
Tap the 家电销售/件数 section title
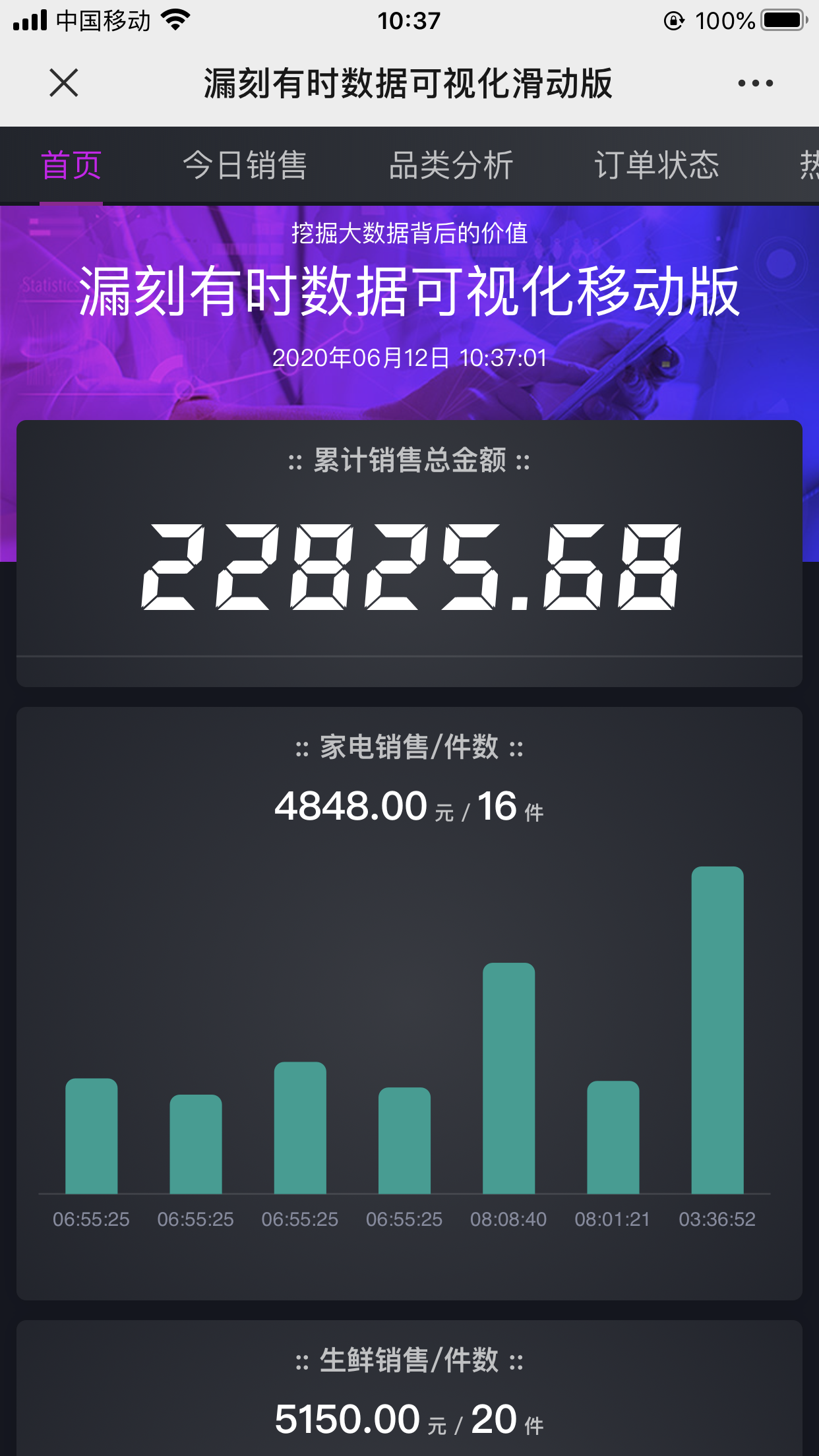pos(409,748)
